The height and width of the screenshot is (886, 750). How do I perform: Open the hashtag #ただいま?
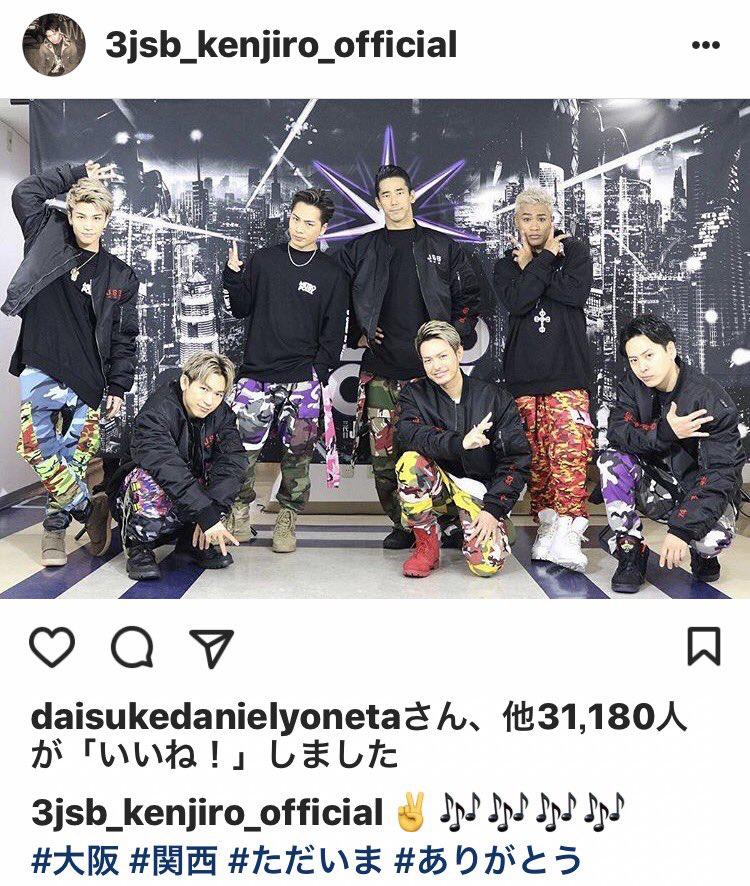click(x=306, y=860)
